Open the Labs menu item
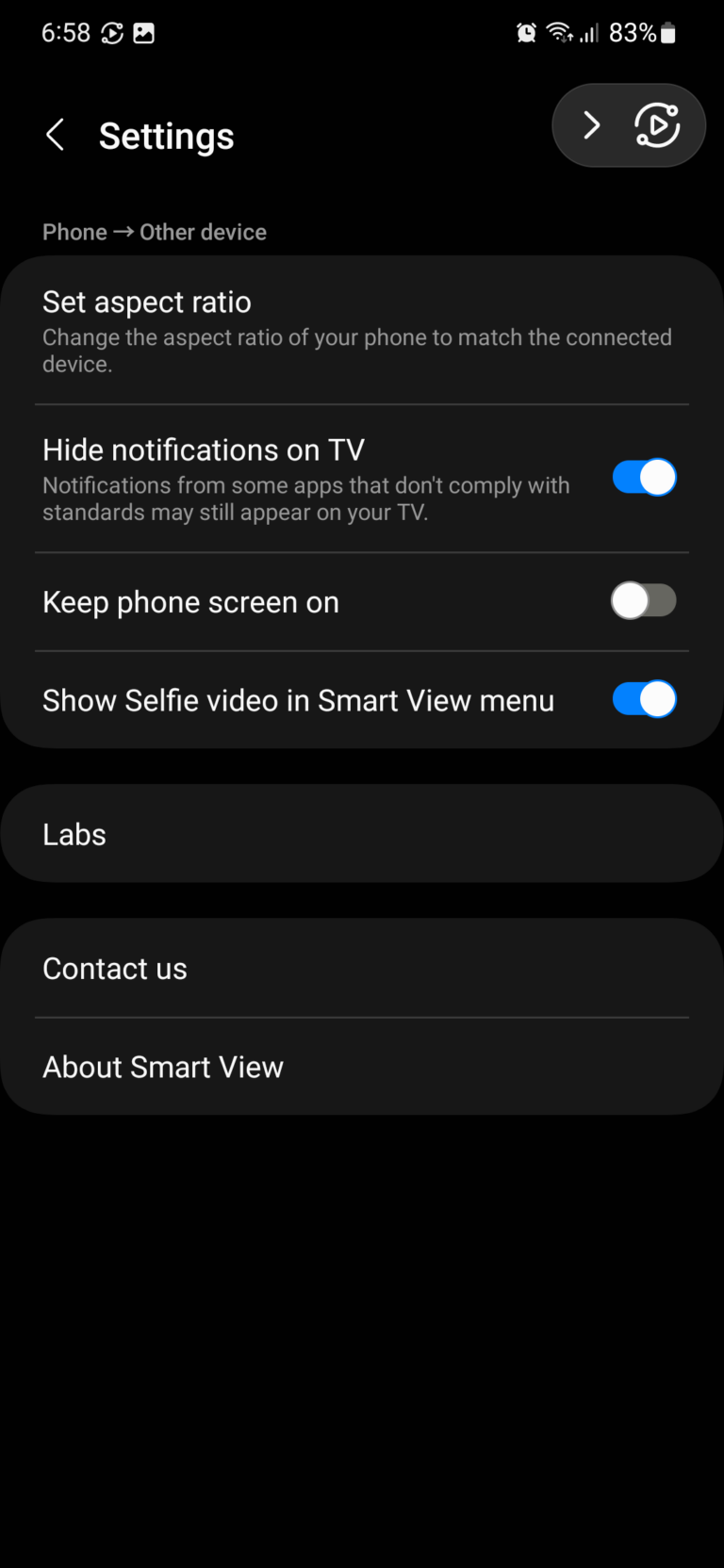This screenshot has height=1568, width=724. point(362,833)
